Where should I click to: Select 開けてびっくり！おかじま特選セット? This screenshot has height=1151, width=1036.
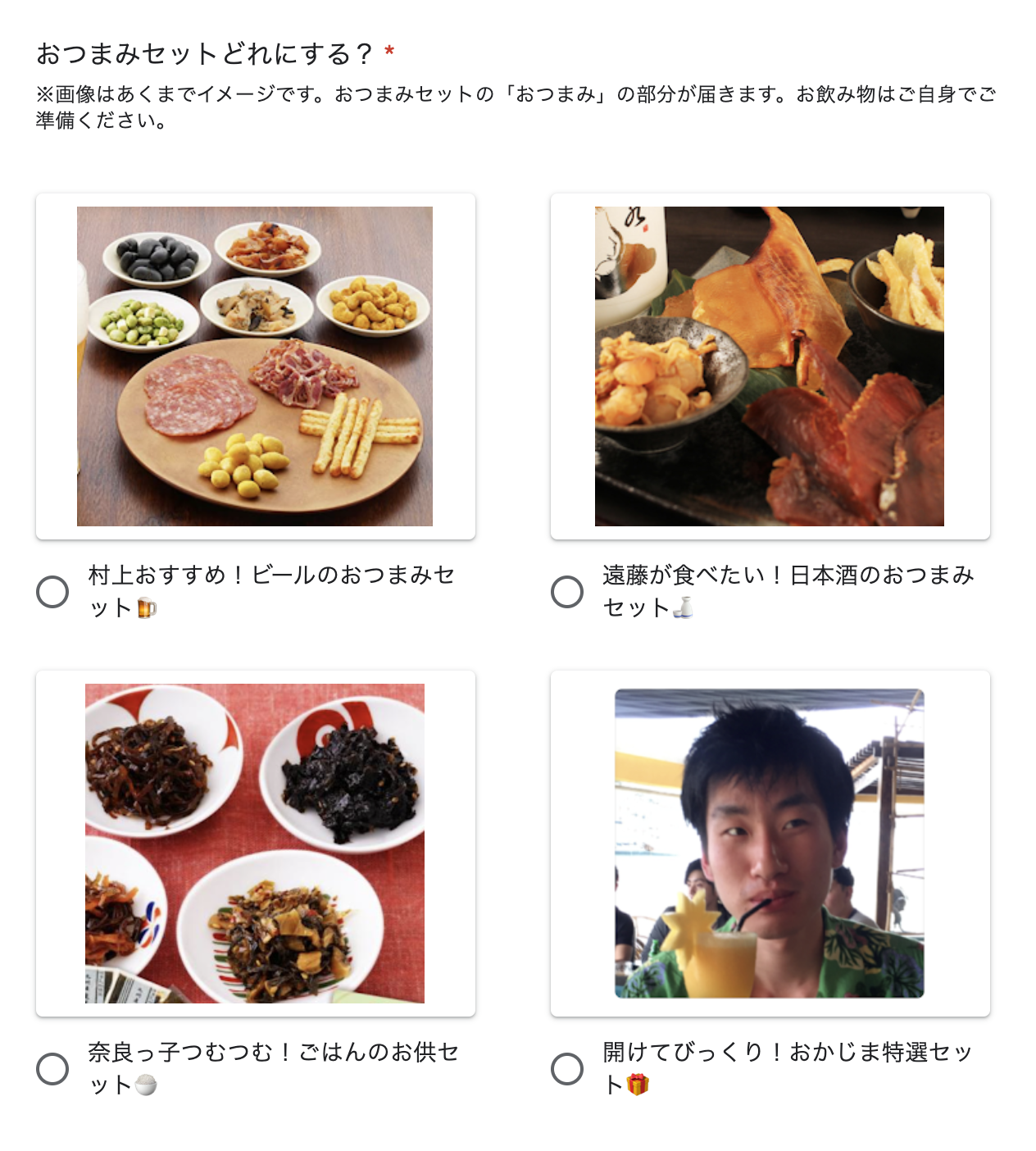click(567, 1069)
